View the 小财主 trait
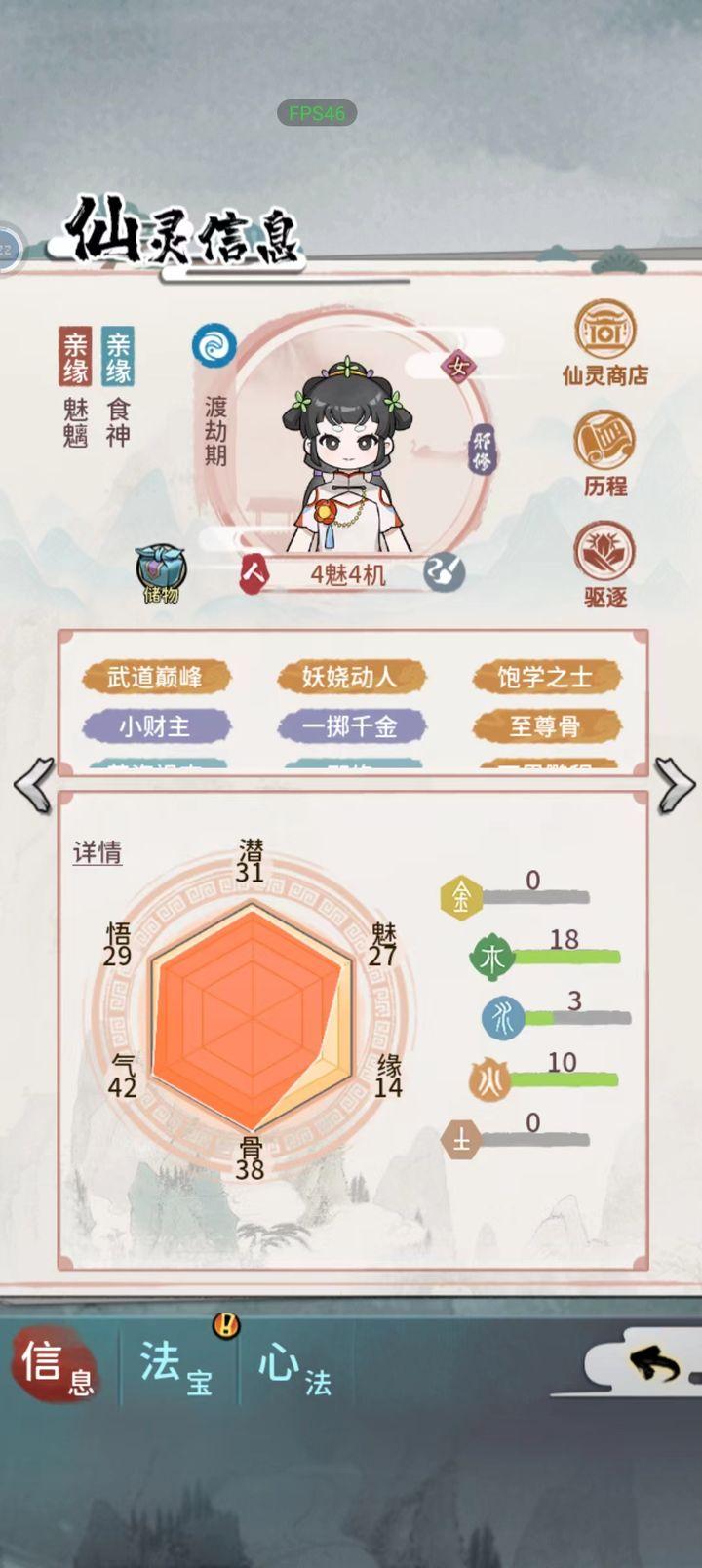This screenshot has height=1568, width=702. coord(155,726)
